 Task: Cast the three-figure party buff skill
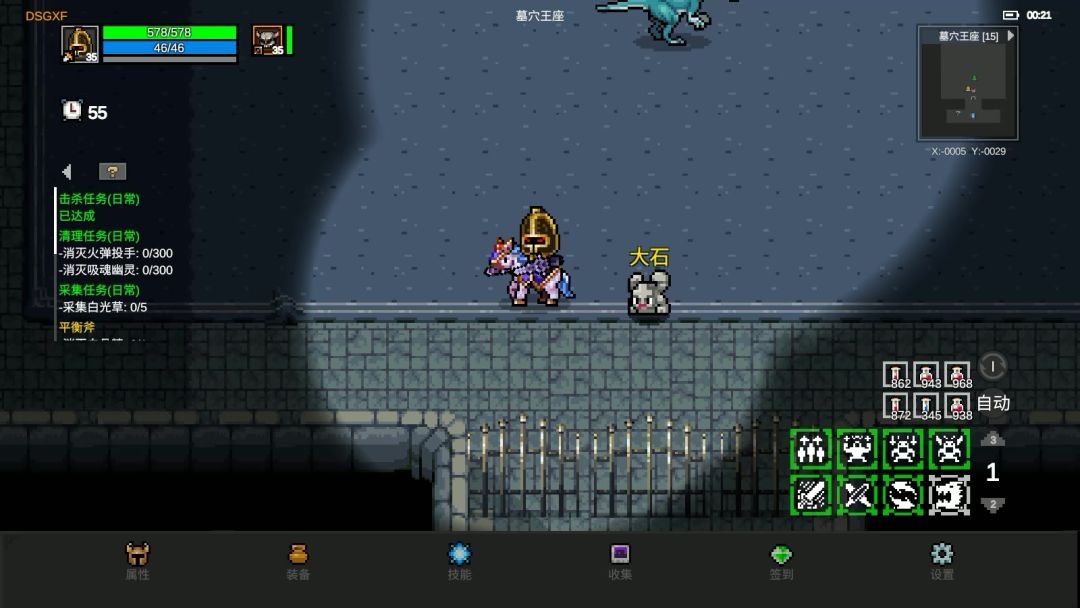811,449
